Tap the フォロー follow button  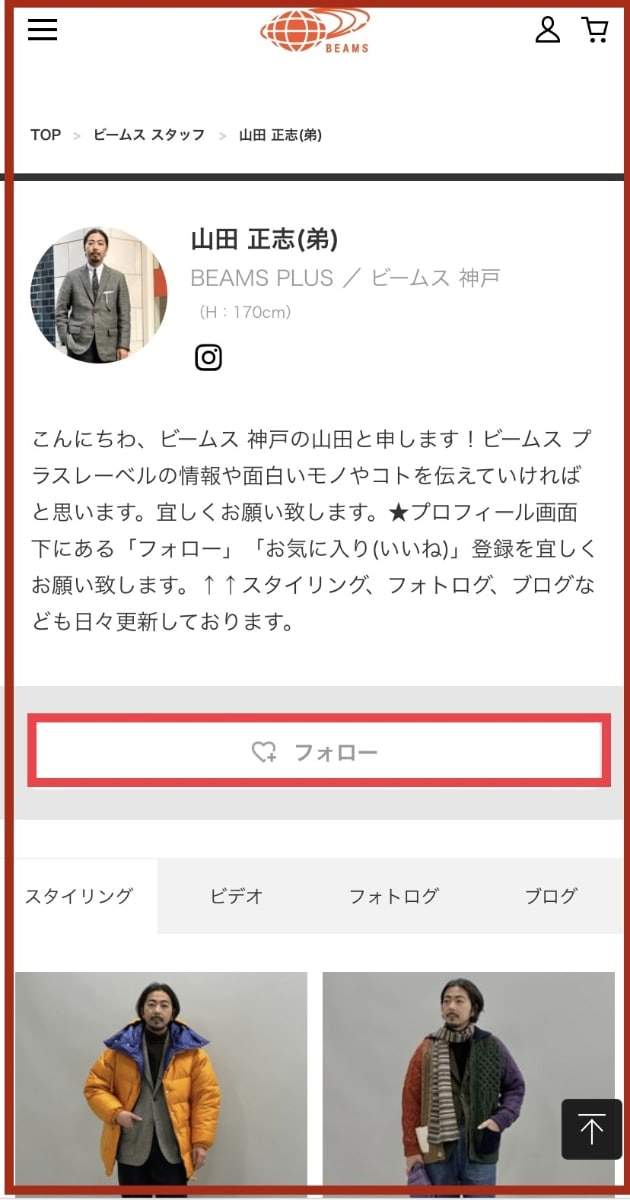(318, 752)
